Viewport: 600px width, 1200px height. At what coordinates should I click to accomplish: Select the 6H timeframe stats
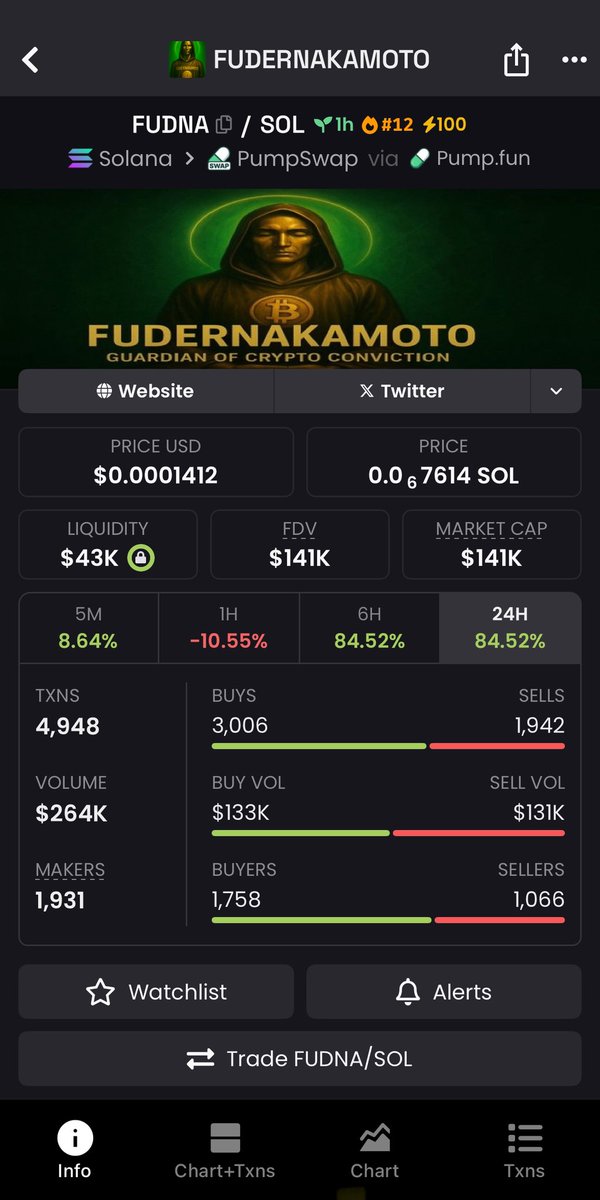pos(369,628)
